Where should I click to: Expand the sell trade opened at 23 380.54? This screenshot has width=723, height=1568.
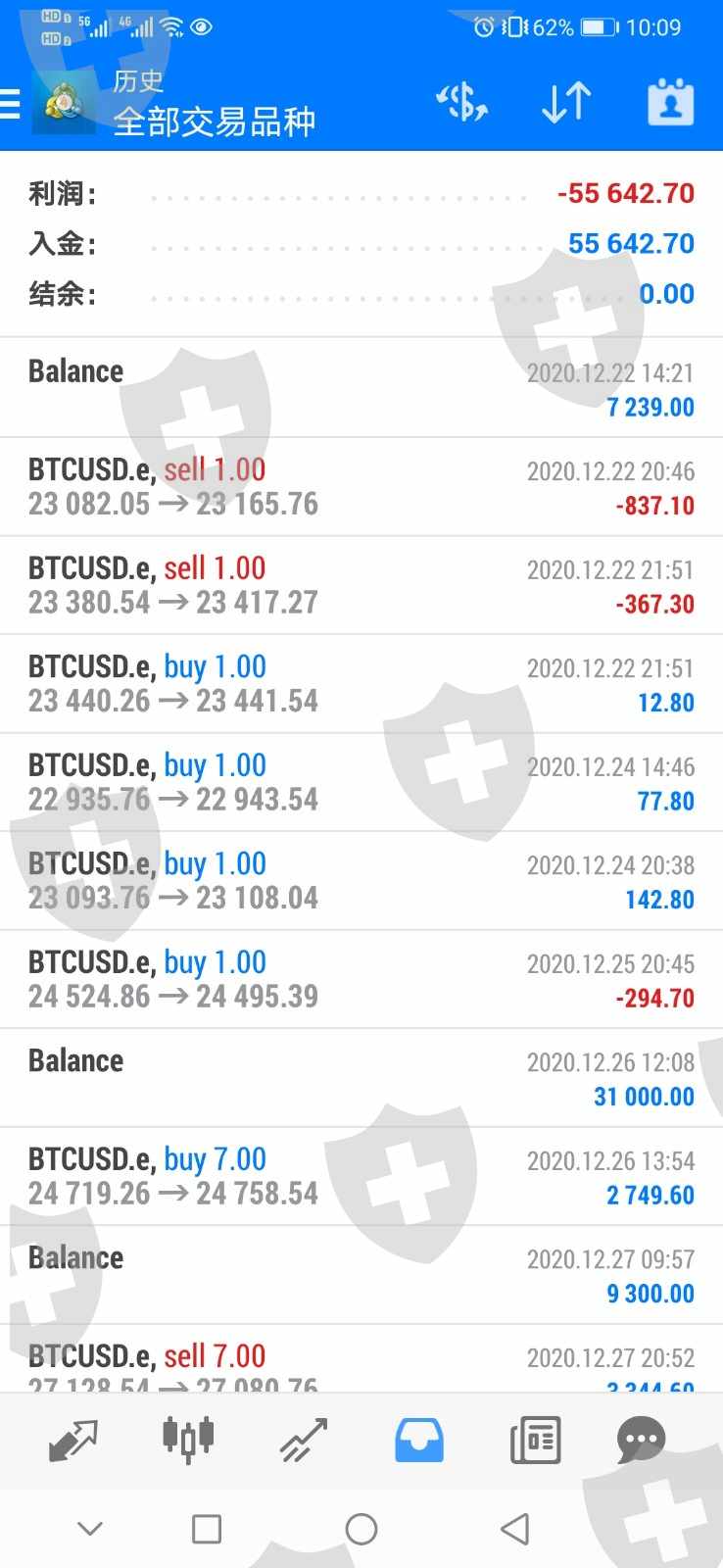point(361,585)
